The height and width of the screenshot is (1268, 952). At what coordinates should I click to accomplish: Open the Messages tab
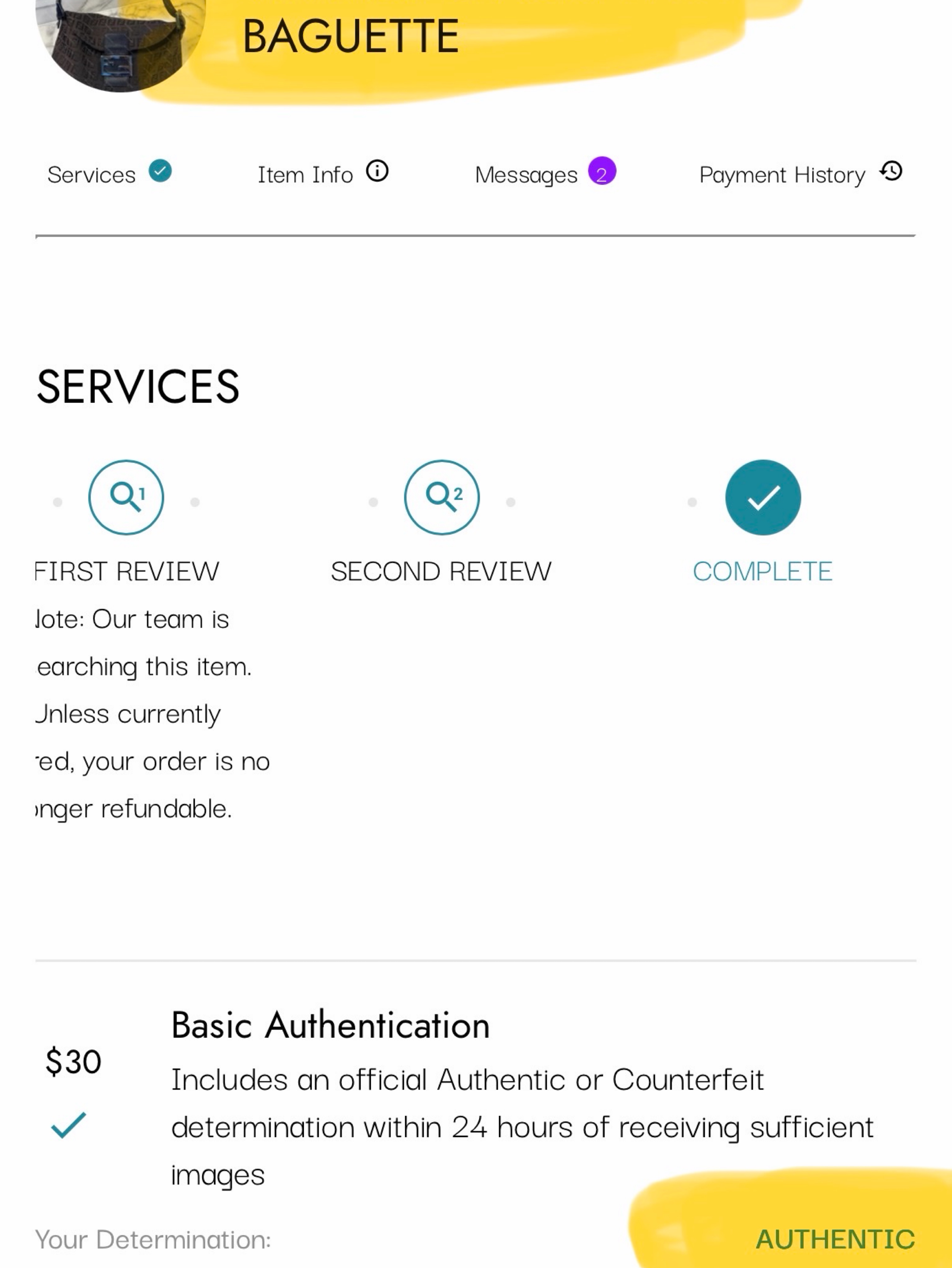[x=545, y=174]
